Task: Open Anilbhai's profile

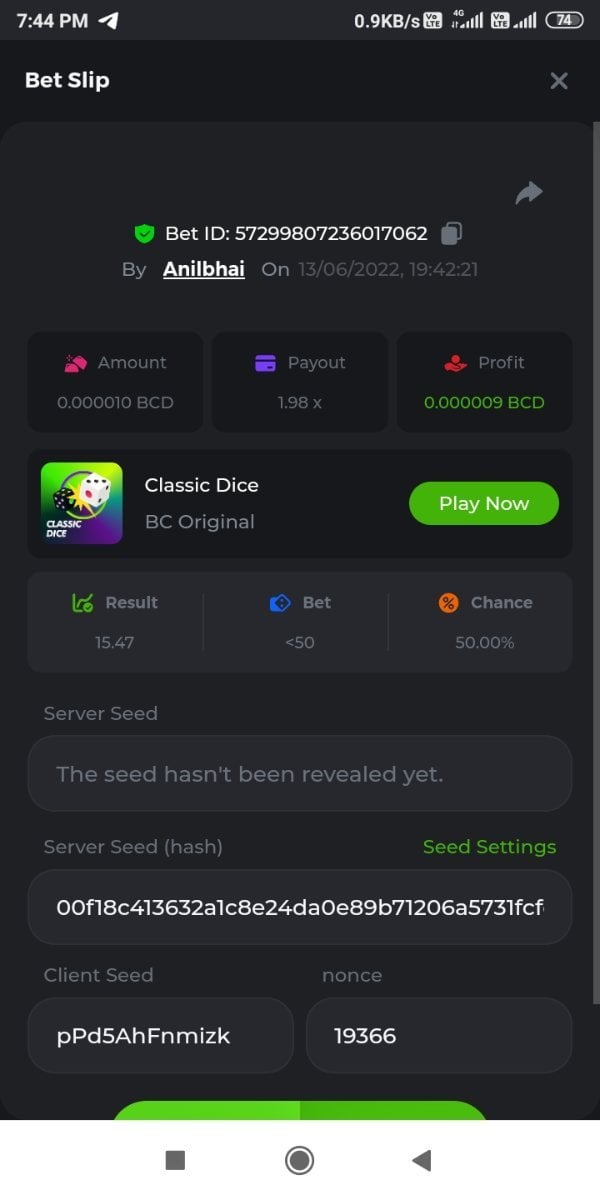Action: pyautogui.click(x=204, y=269)
